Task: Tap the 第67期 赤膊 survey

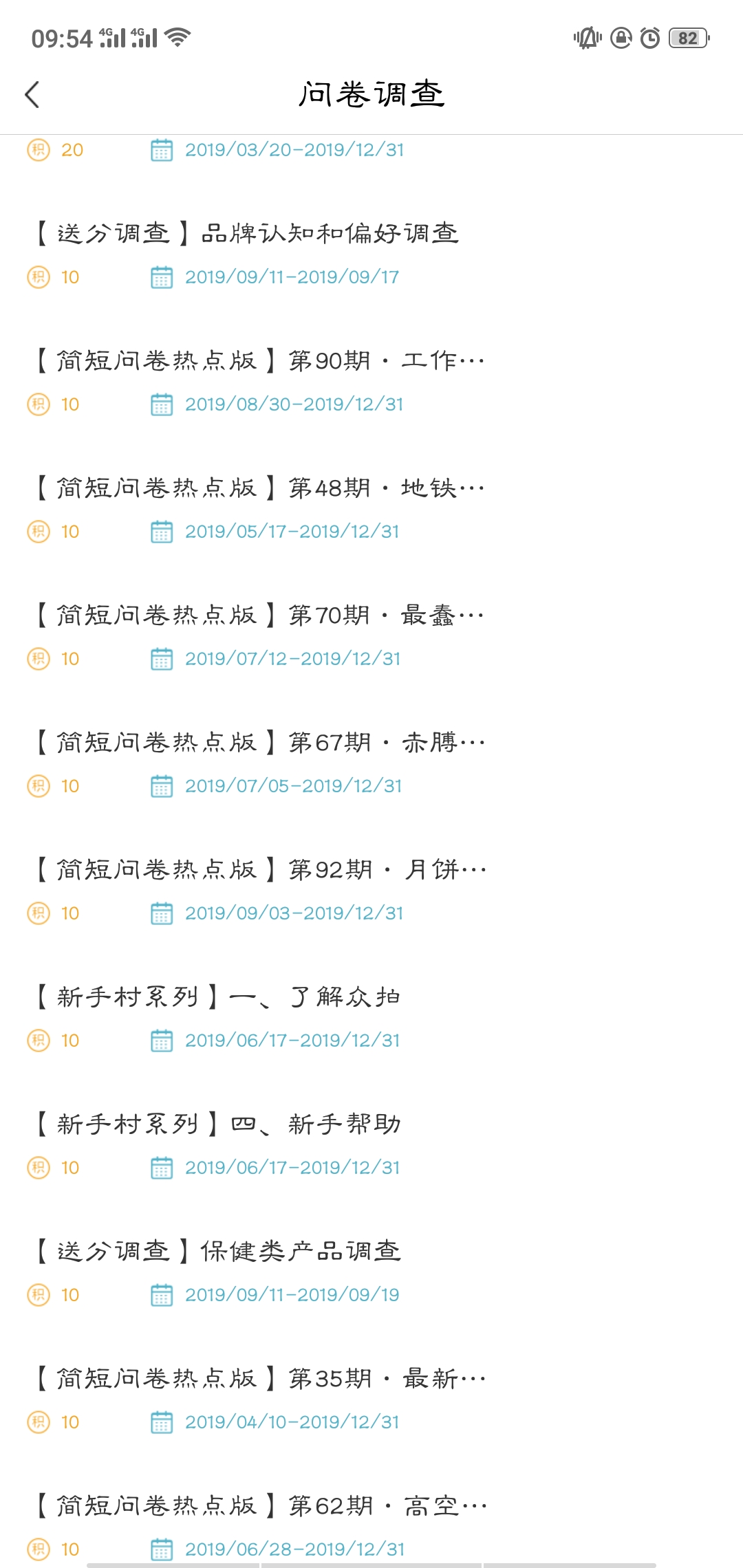Action: (x=260, y=743)
